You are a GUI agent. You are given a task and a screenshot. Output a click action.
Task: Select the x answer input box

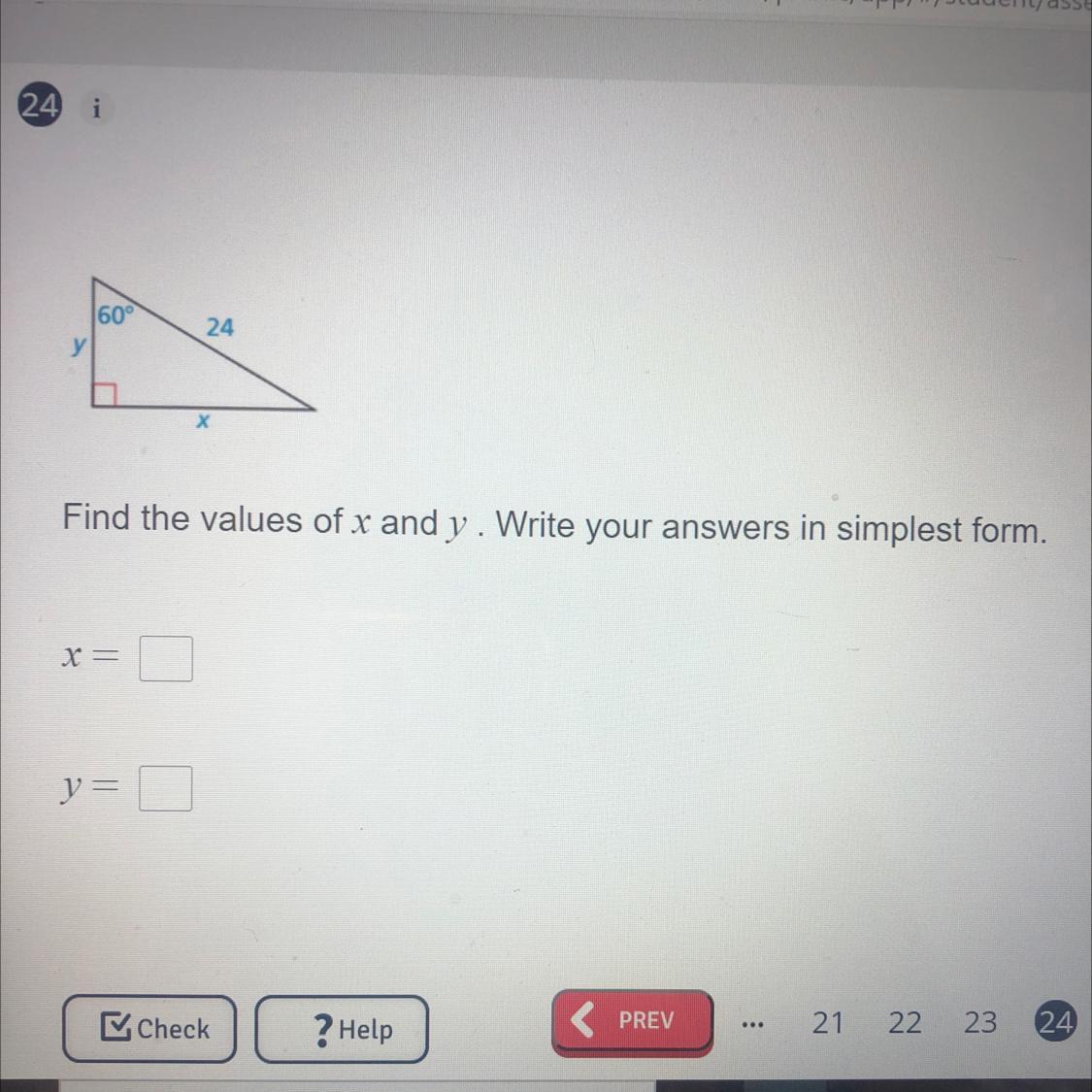click(x=166, y=659)
